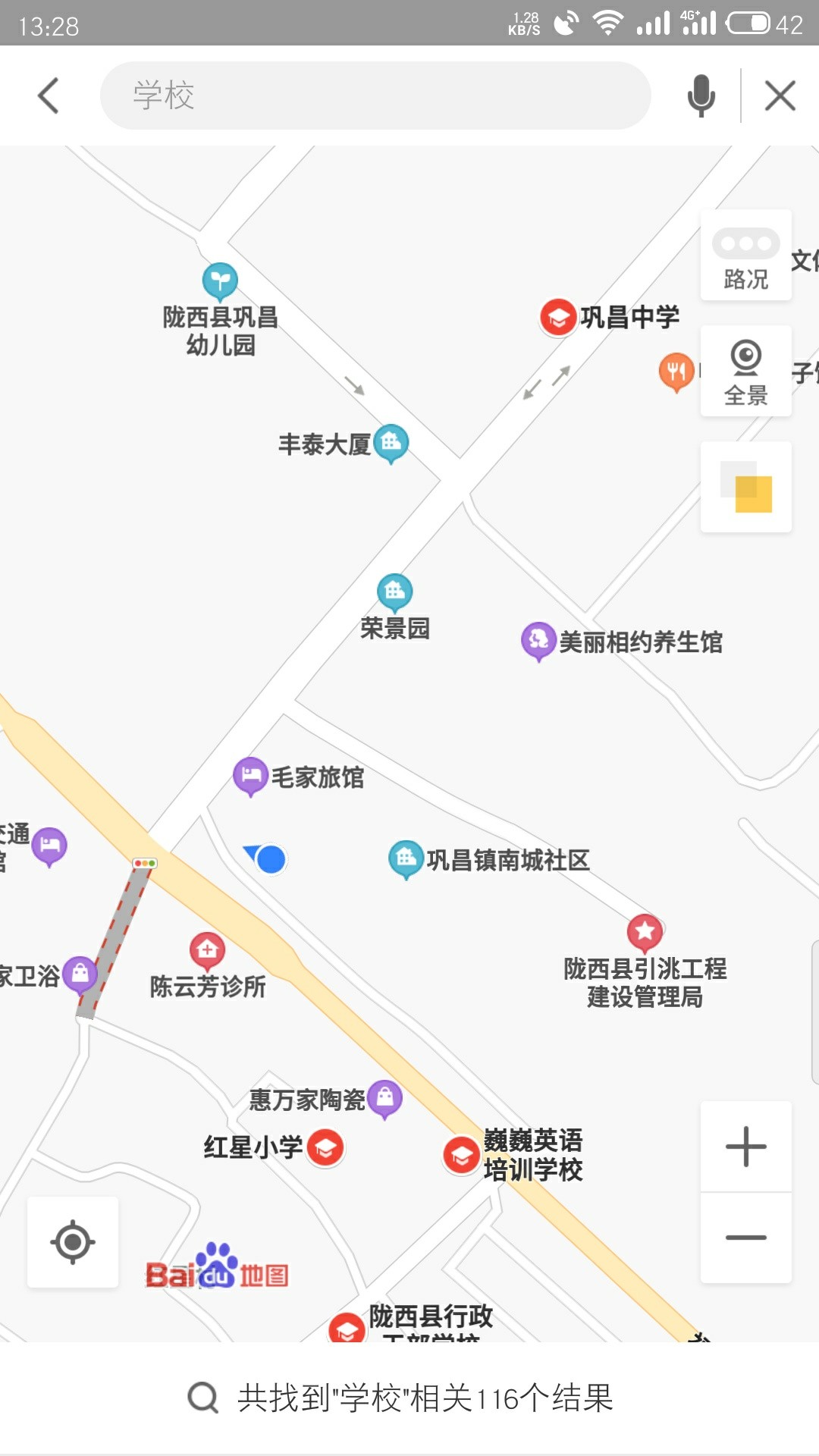Open the 荣景园 residence marker
The height and width of the screenshot is (1456, 819).
coord(395,592)
